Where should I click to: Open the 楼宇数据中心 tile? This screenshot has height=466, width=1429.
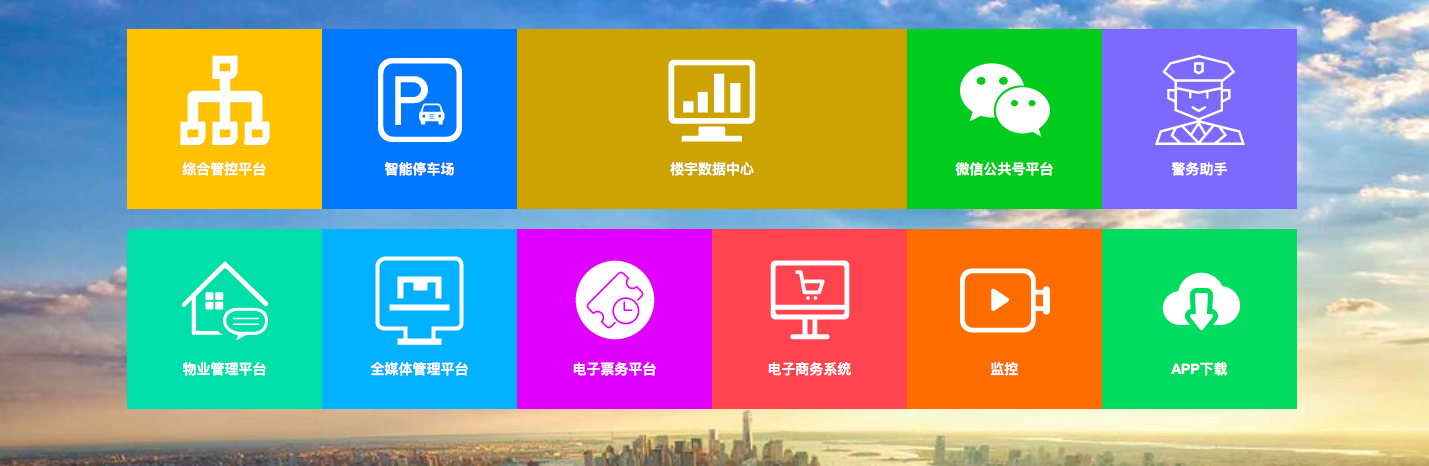click(x=711, y=119)
